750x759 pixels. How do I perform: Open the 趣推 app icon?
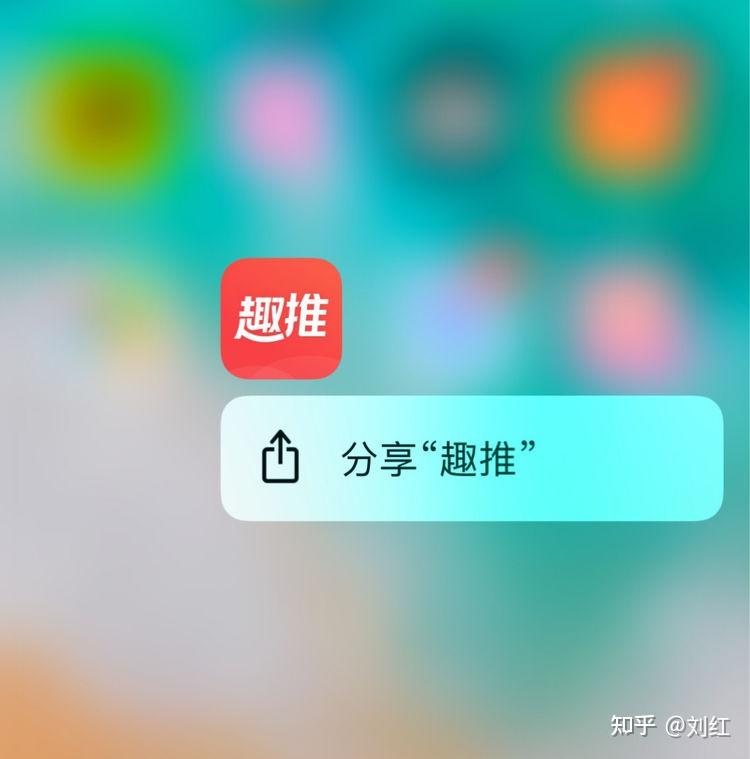281,318
